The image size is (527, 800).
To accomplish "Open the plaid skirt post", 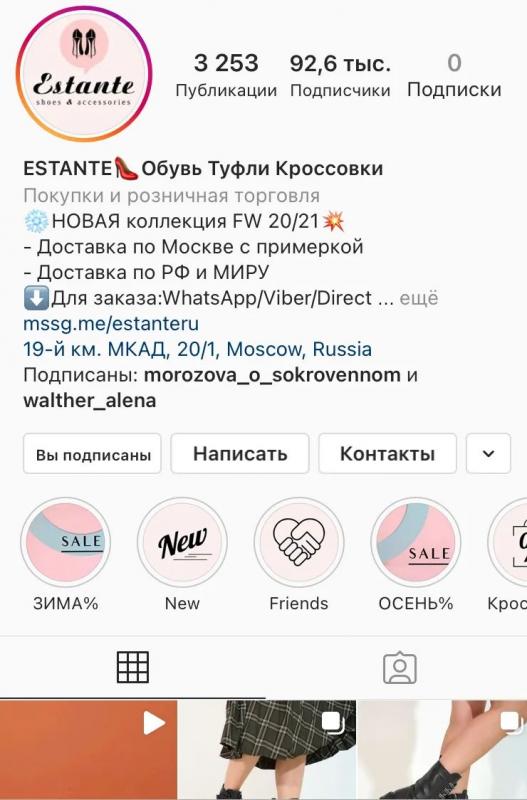I will point(266,750).
